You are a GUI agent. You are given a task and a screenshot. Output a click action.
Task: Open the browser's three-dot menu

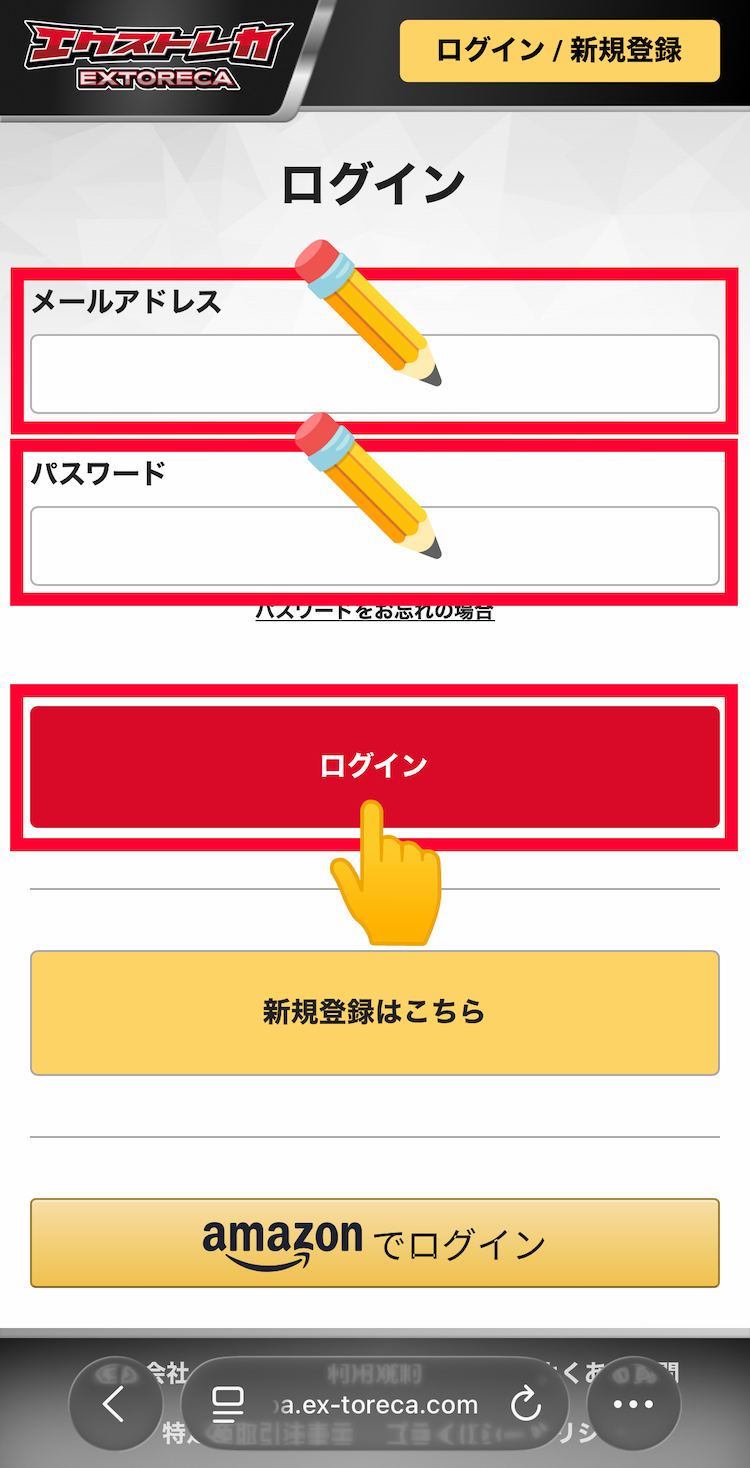[633, 1405]
